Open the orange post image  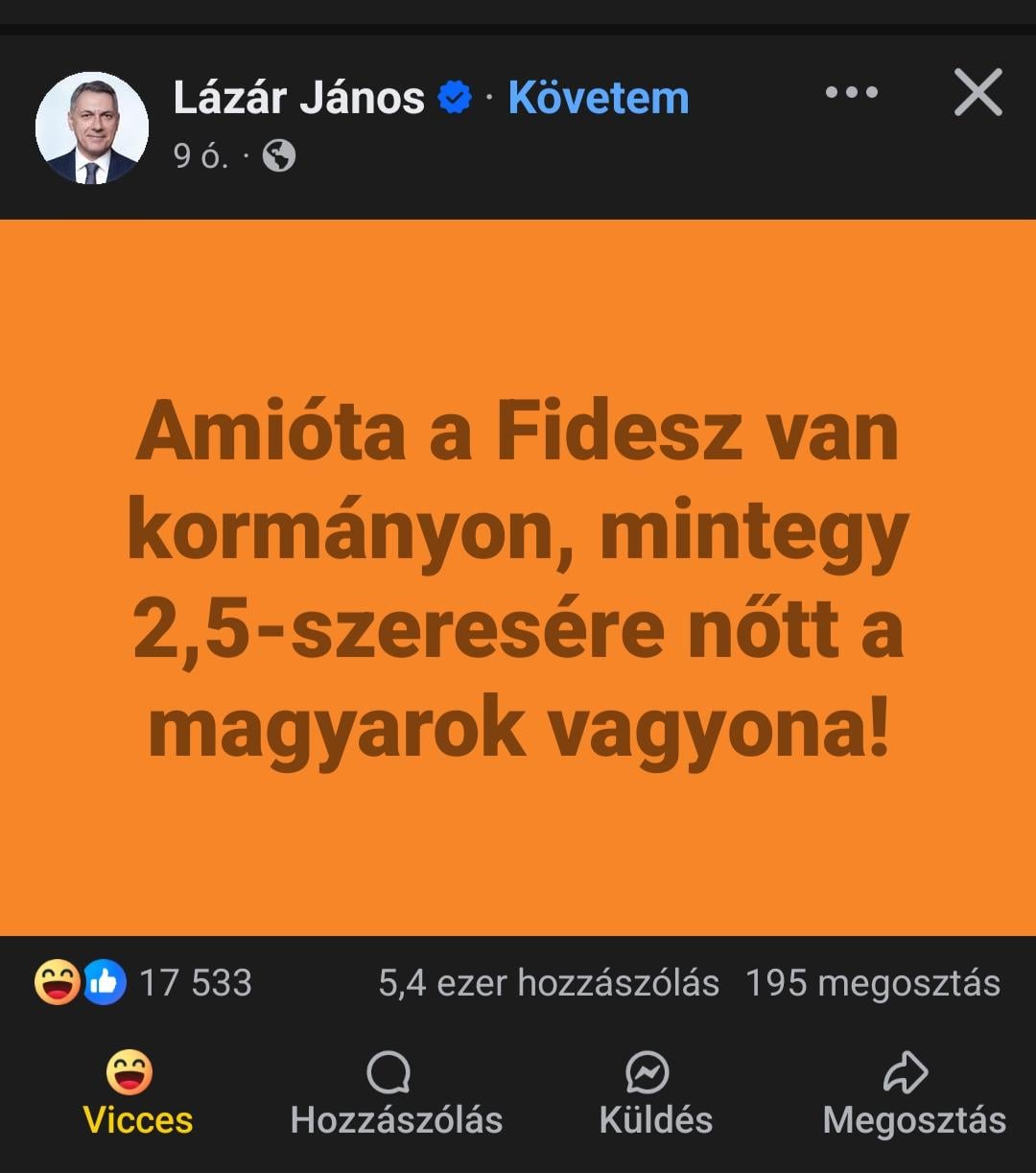[518, 577]
